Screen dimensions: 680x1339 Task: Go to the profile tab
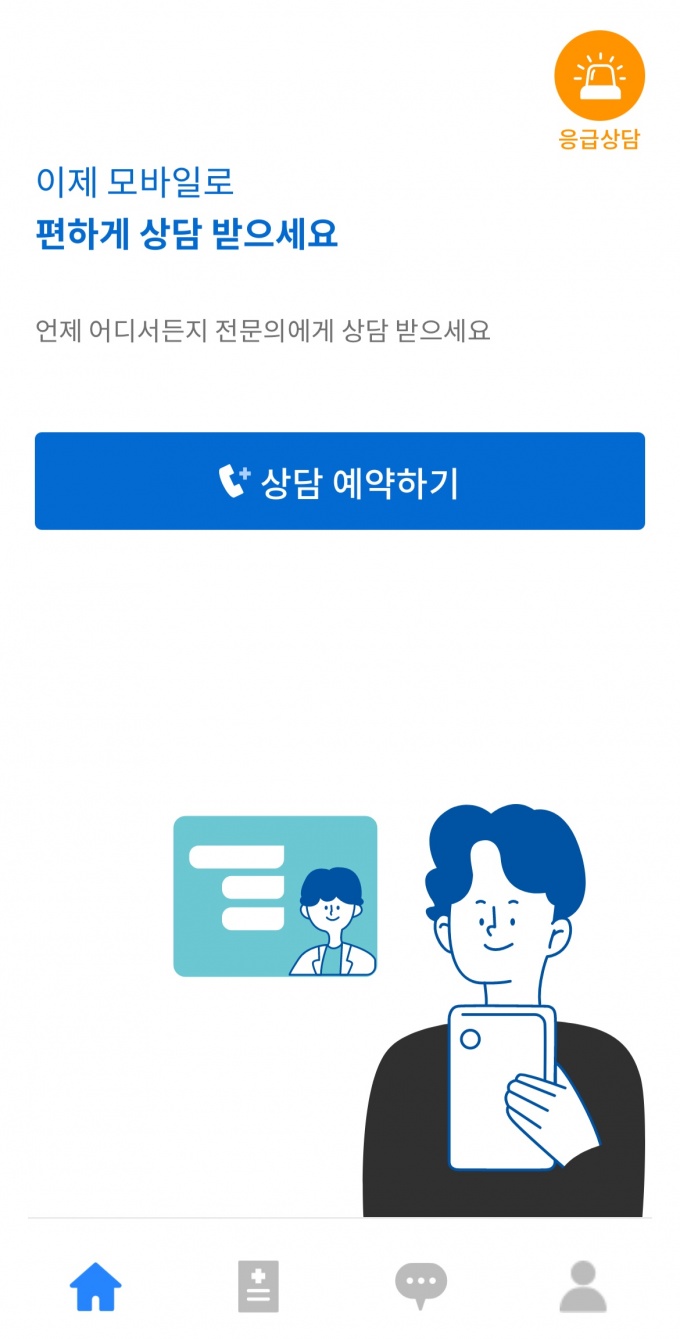click(x=583, y=1286)
